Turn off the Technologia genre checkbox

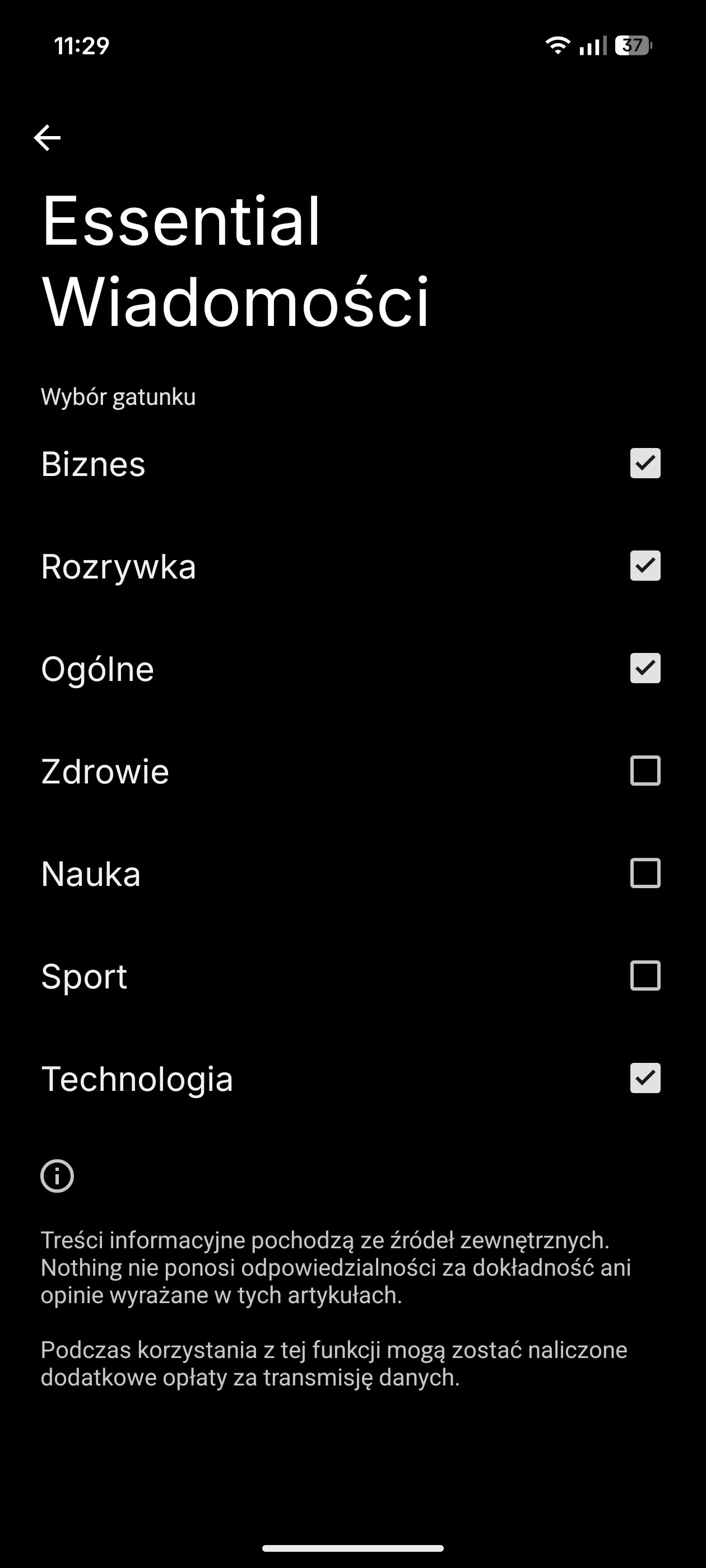(645, 1078)
